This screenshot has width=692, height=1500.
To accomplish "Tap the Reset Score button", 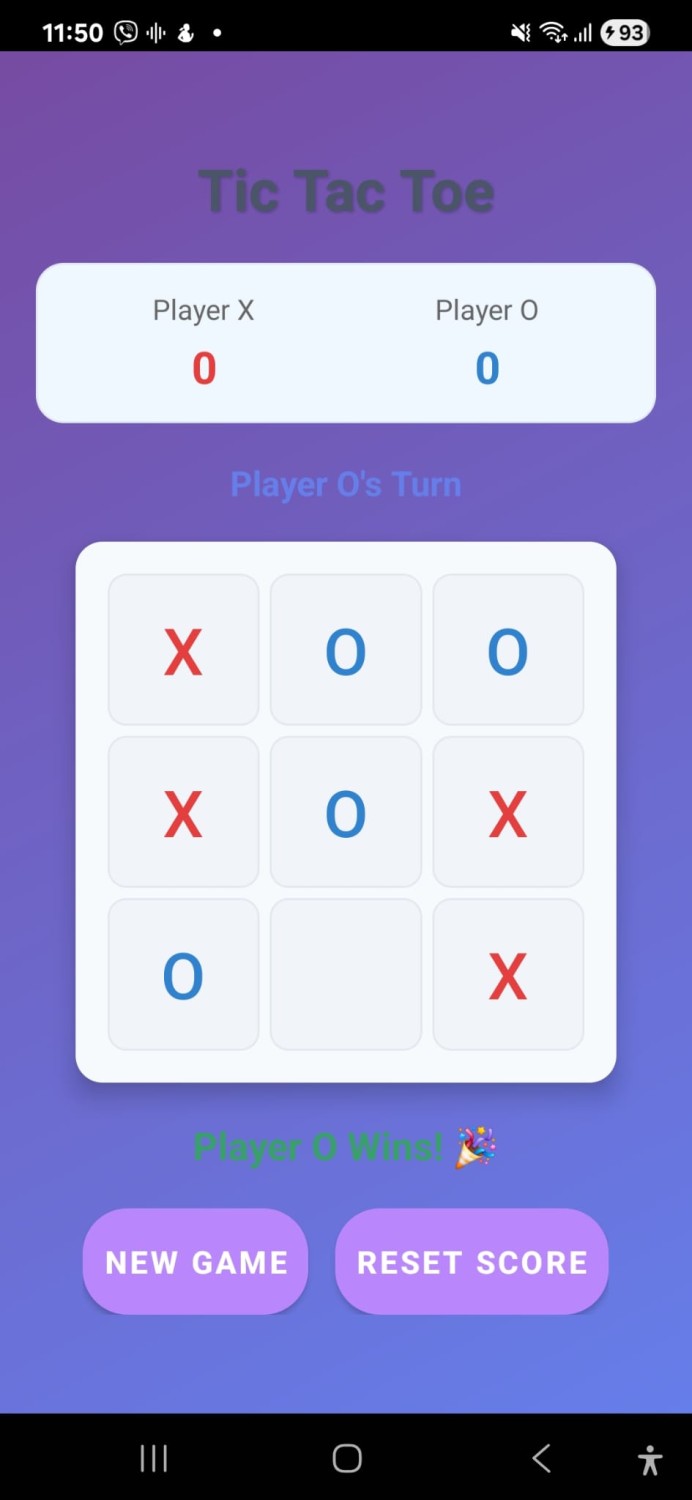I will 472,1262.
